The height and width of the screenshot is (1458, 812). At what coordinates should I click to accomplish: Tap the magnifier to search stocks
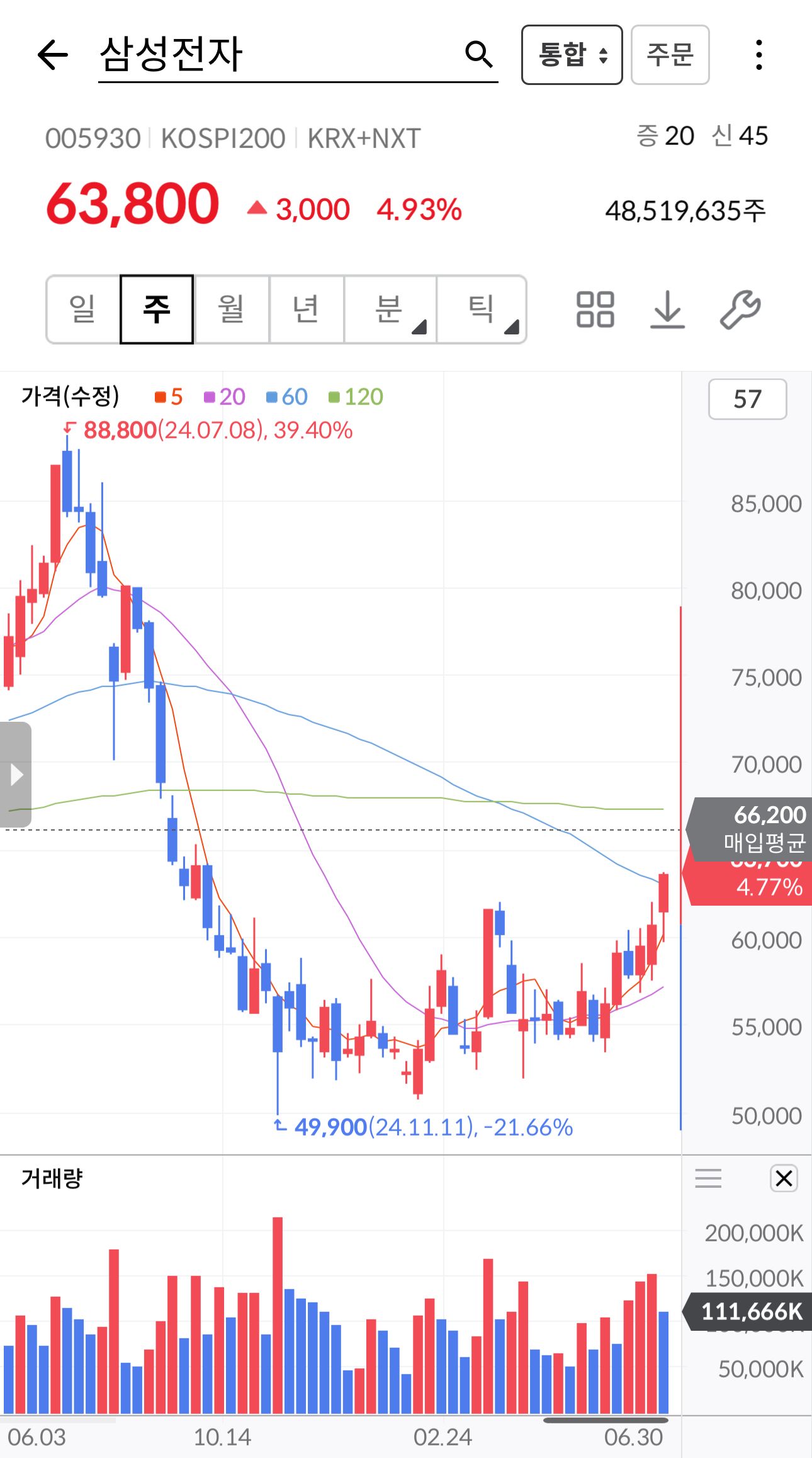478,55
